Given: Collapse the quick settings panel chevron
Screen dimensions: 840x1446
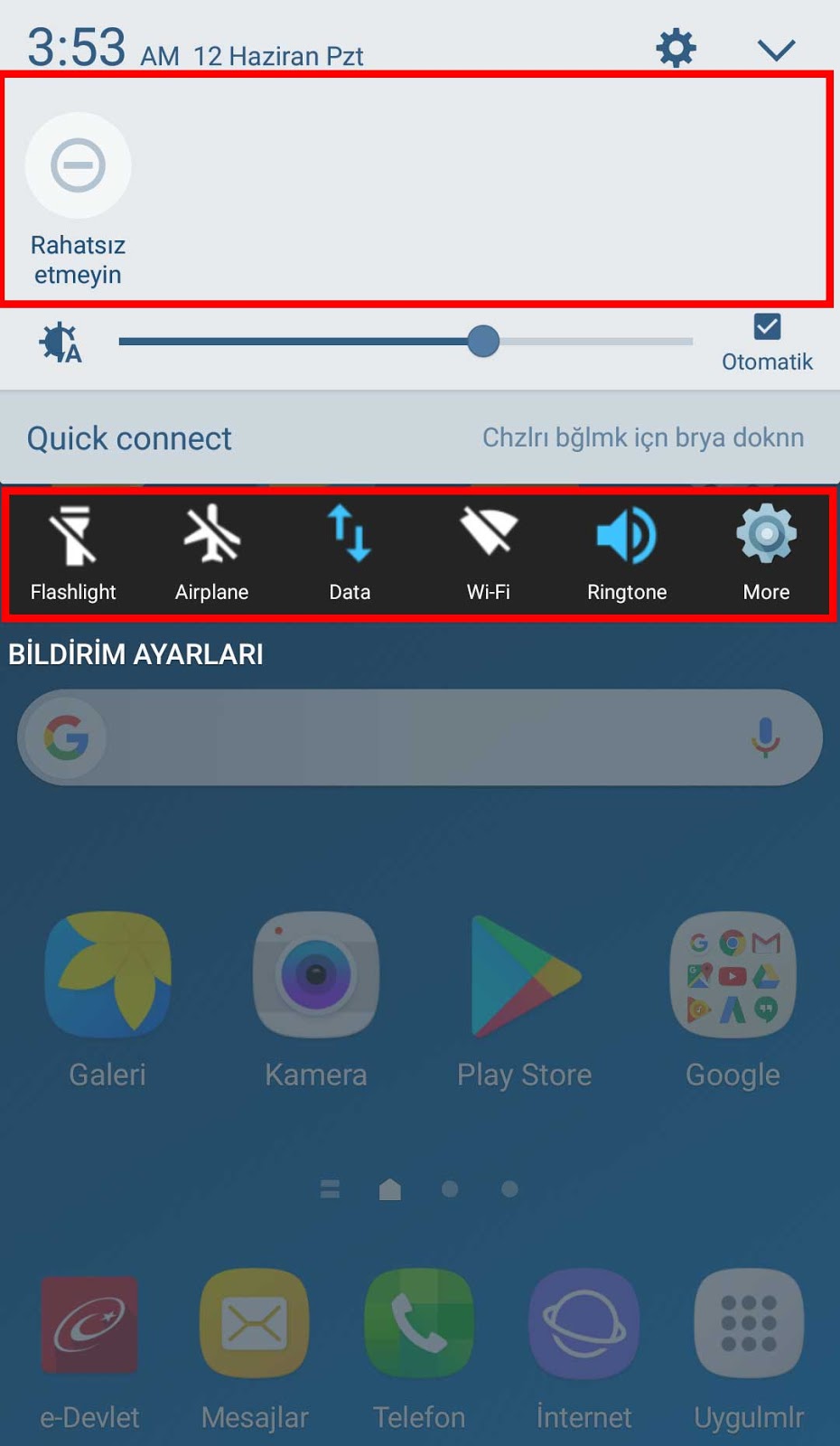Looking at the screenshot, I should coord(776,50).
